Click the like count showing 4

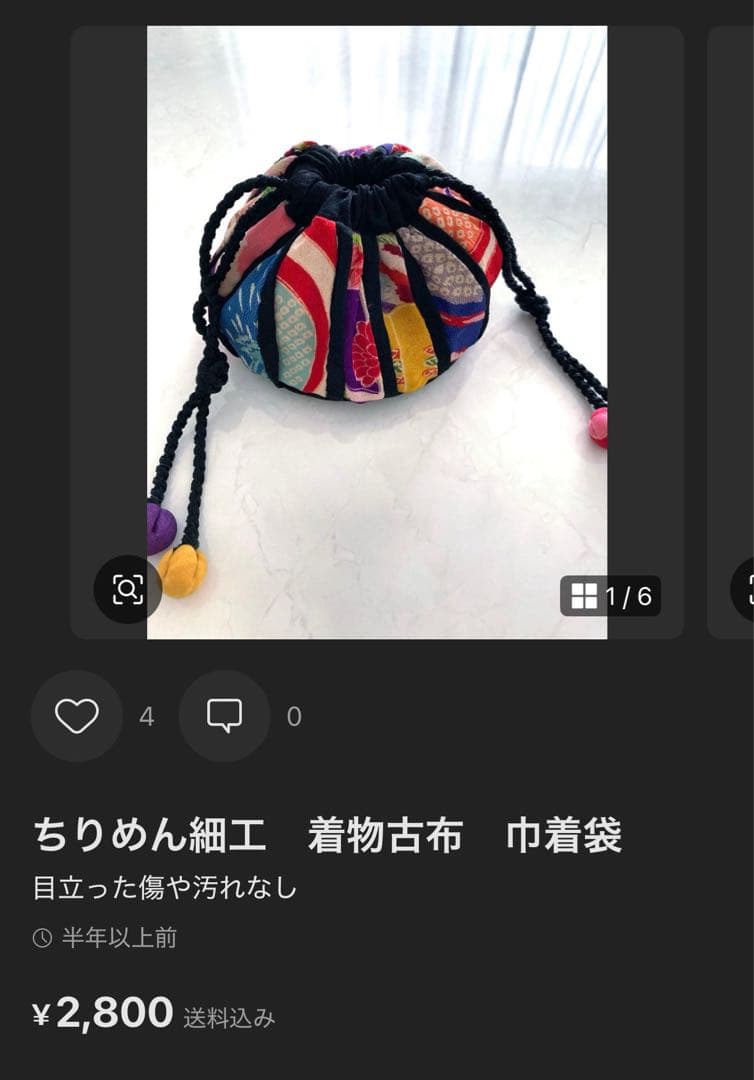146,716
